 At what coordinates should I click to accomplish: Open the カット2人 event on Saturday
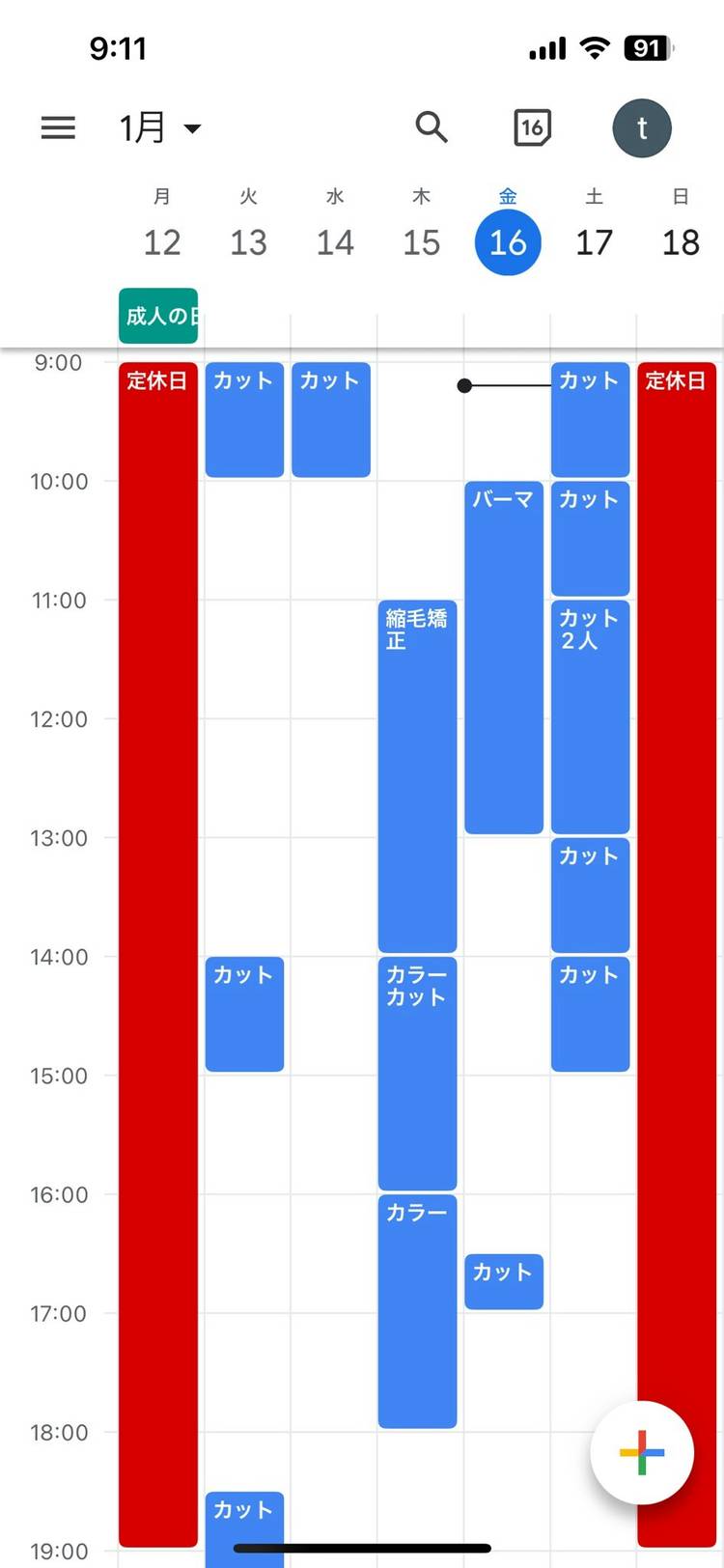pyautogui.click(x=590, y=716)
